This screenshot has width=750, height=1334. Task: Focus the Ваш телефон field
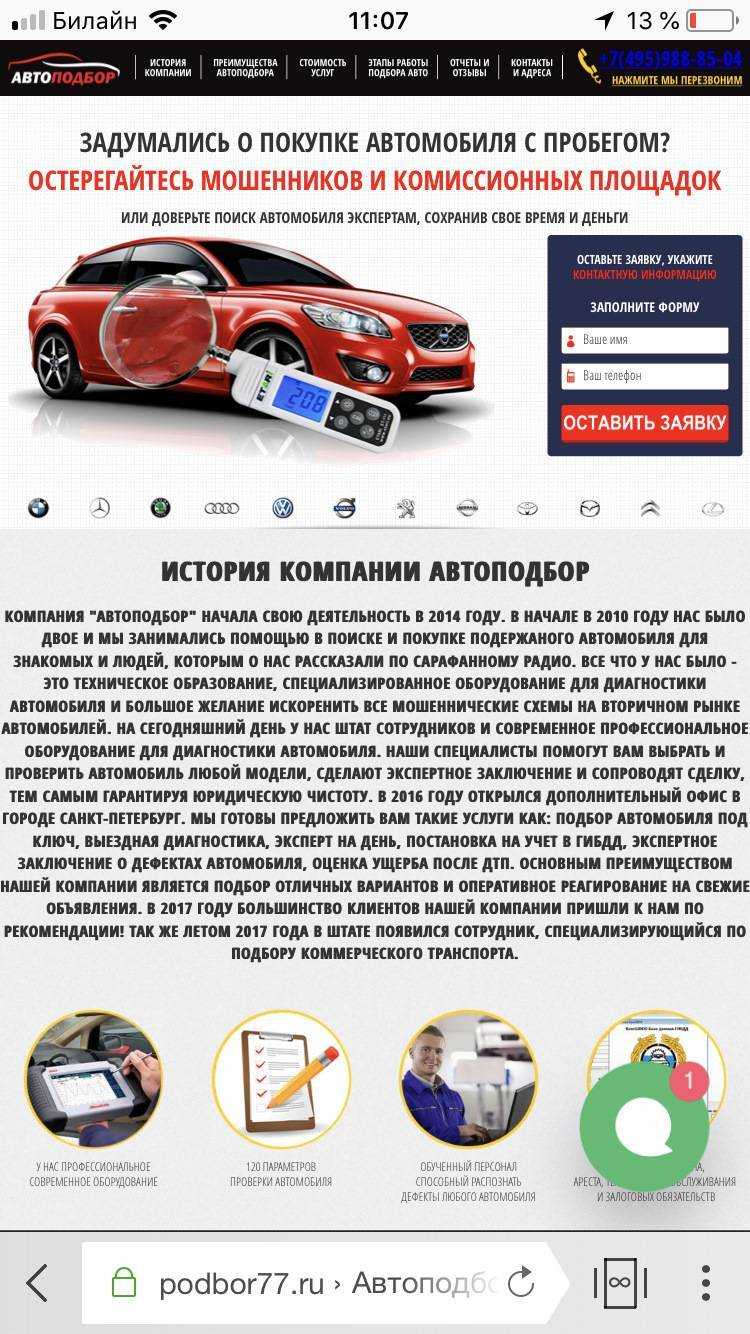tap(645, 376)
